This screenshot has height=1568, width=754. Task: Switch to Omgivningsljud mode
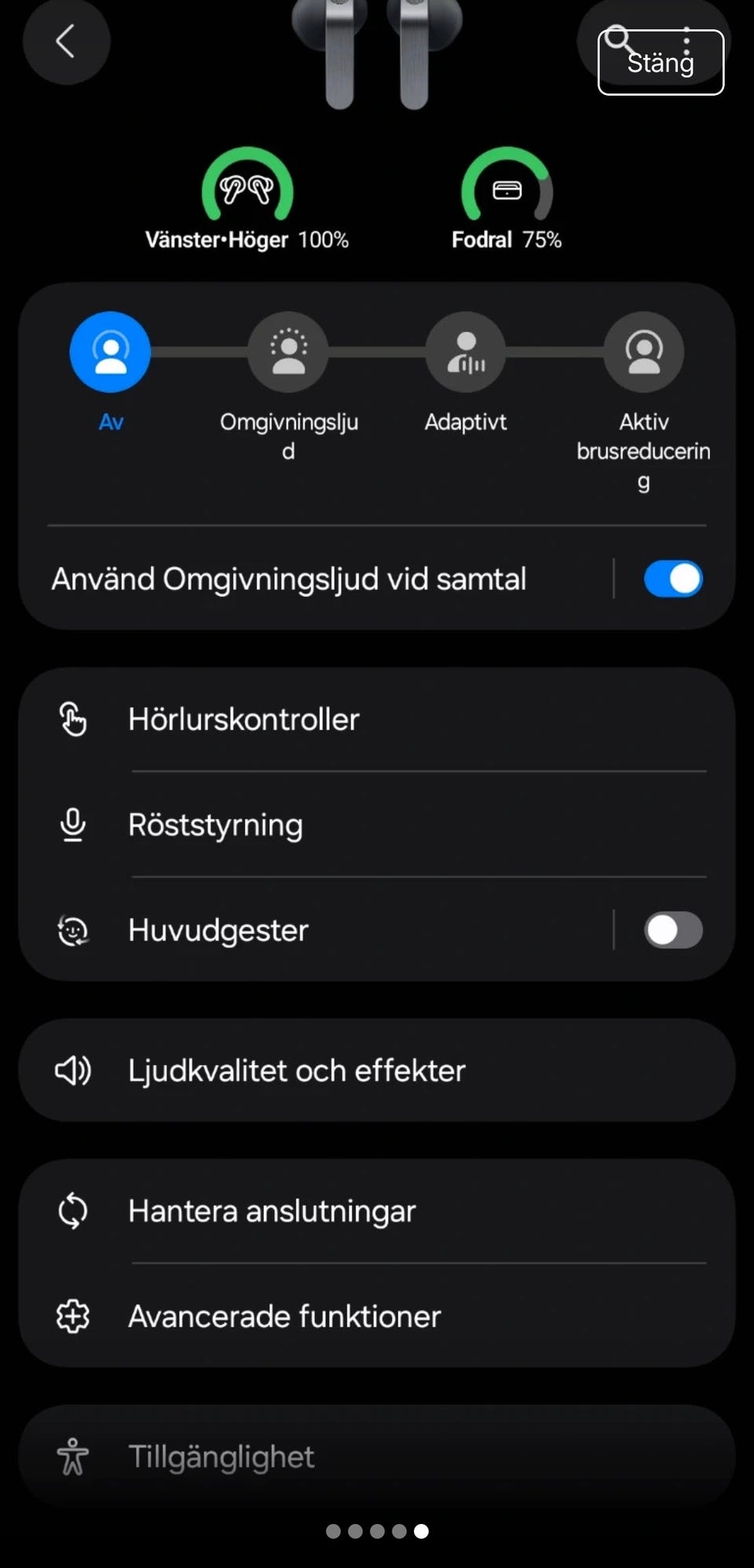[x=288, y=352]
